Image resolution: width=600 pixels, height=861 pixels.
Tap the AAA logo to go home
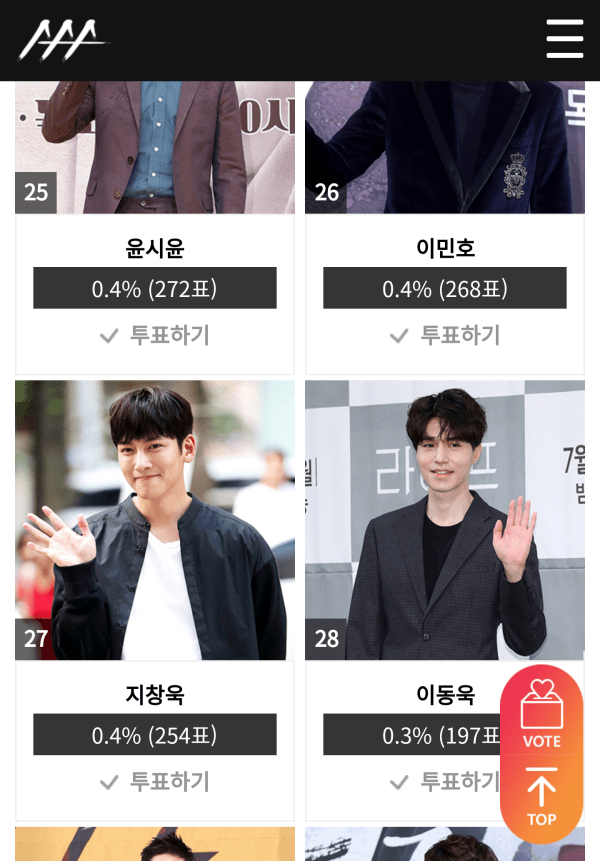point(60,40)
